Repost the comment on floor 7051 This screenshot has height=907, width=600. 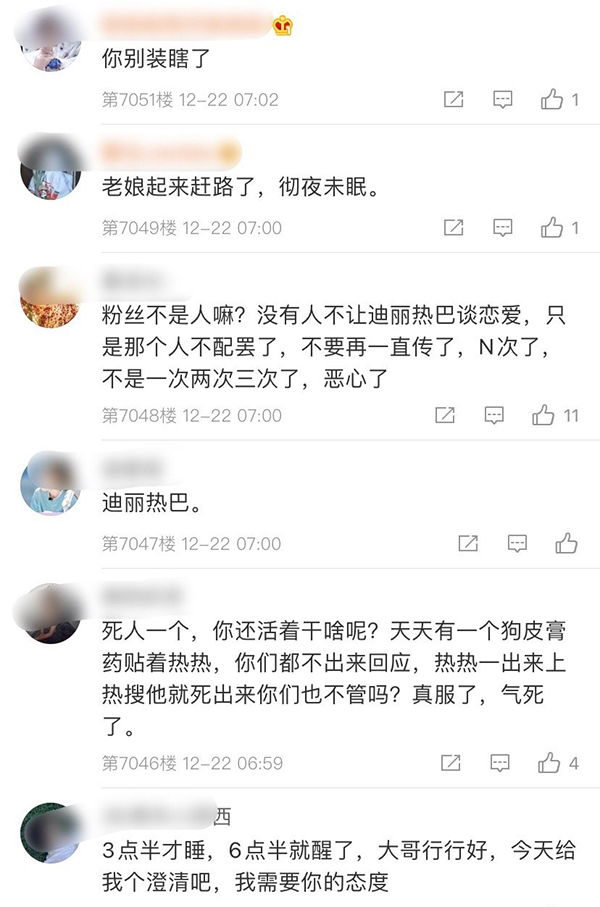(x=453, y=99)
